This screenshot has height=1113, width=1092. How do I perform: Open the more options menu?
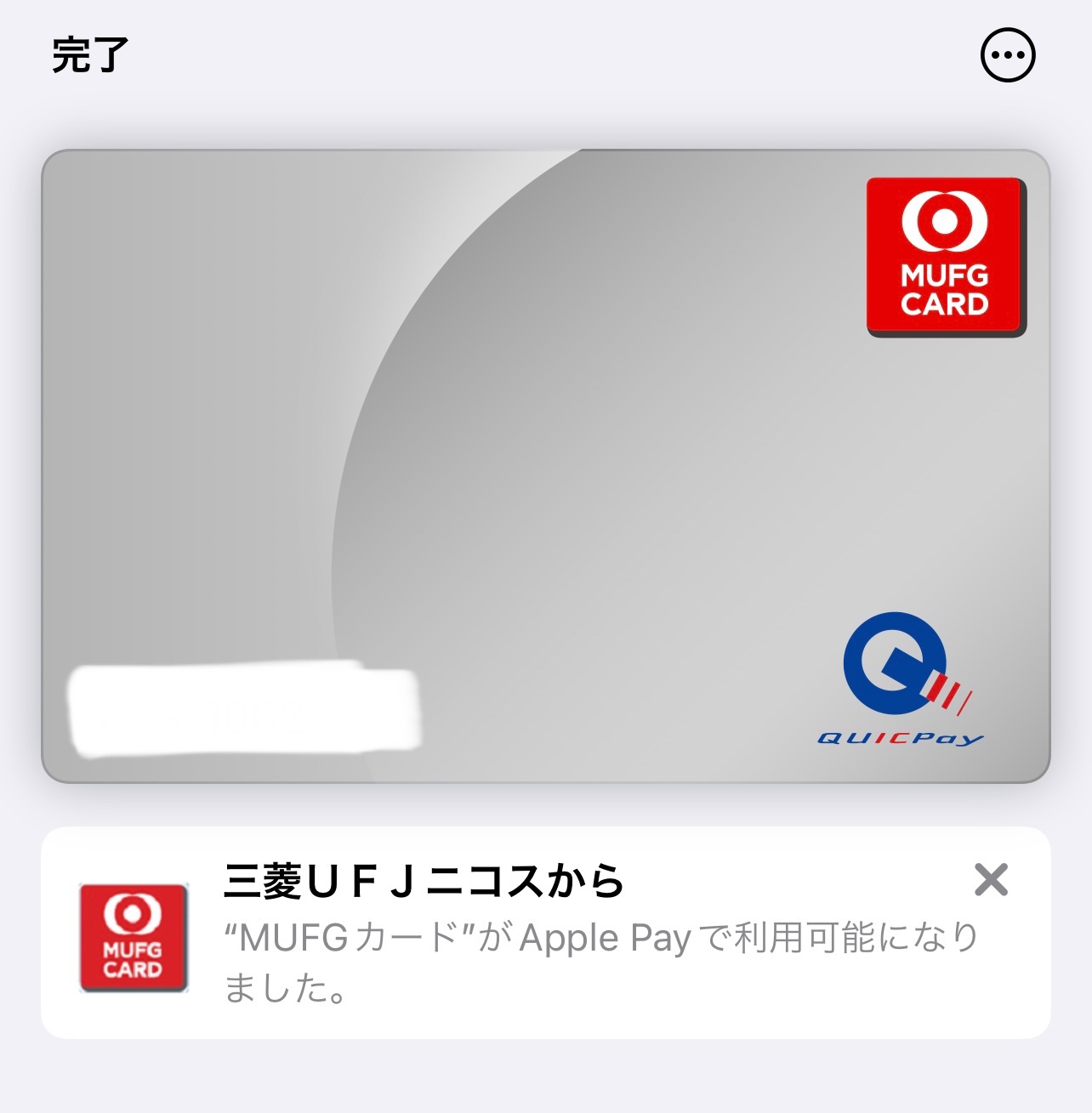[1008, 56]
